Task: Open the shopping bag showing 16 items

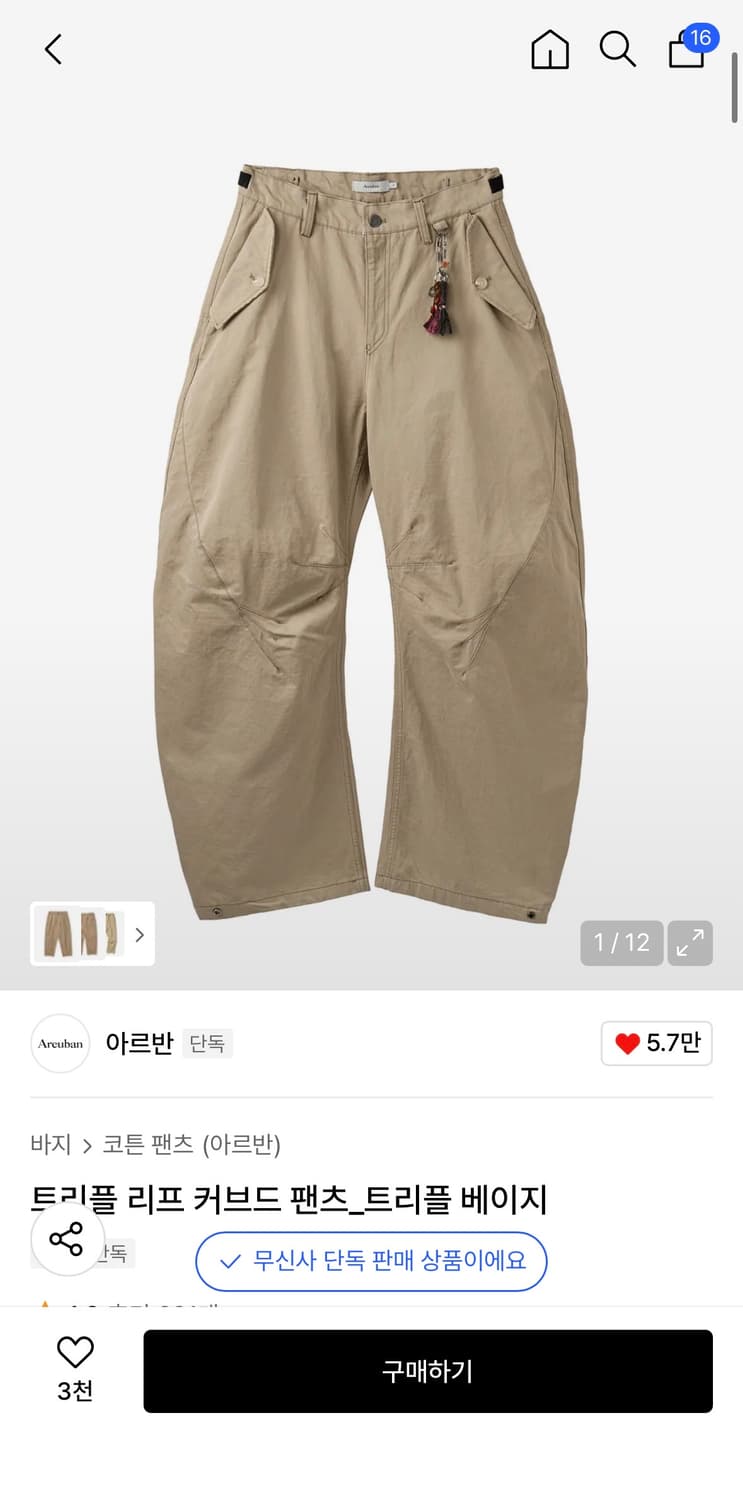Action: click(686, 50)
